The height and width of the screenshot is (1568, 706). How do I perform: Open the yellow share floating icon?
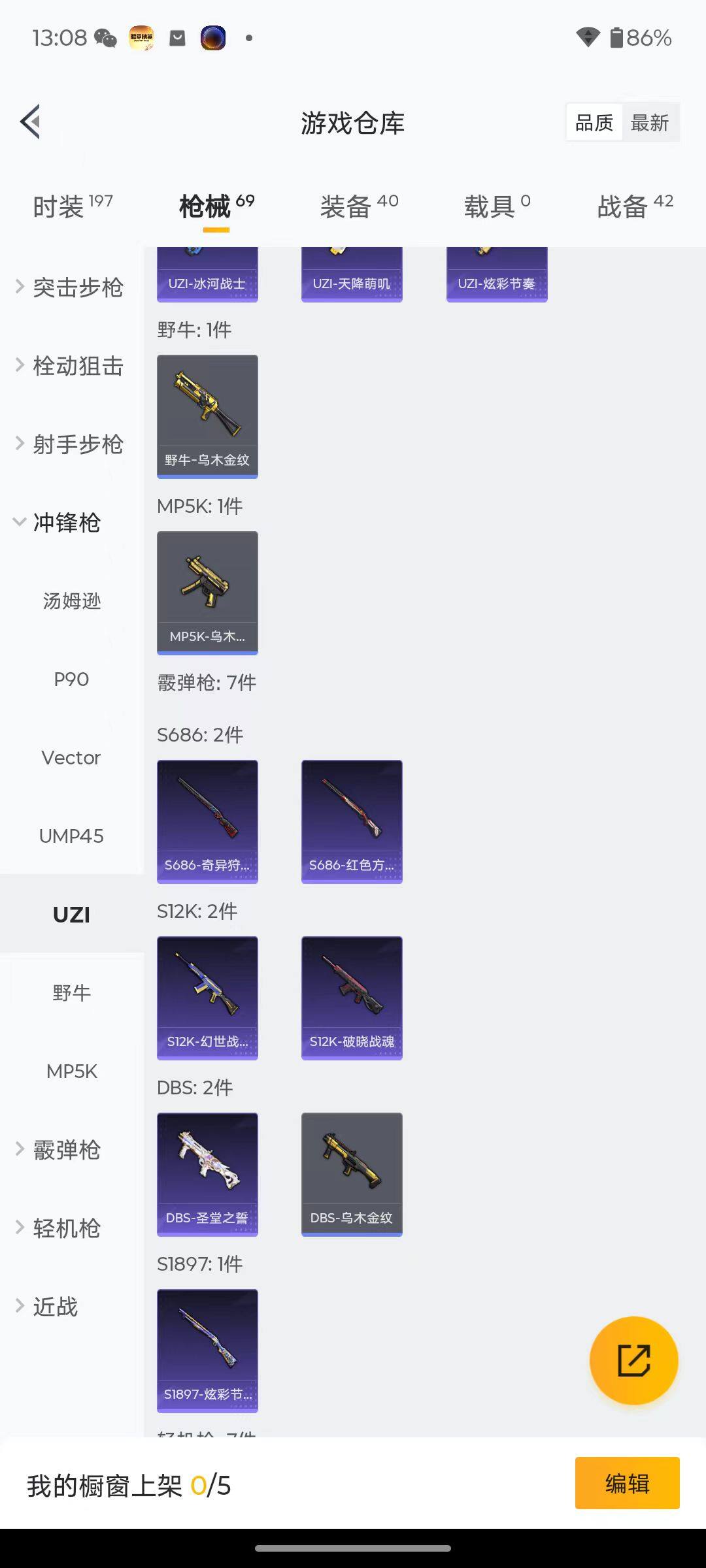632,1359
